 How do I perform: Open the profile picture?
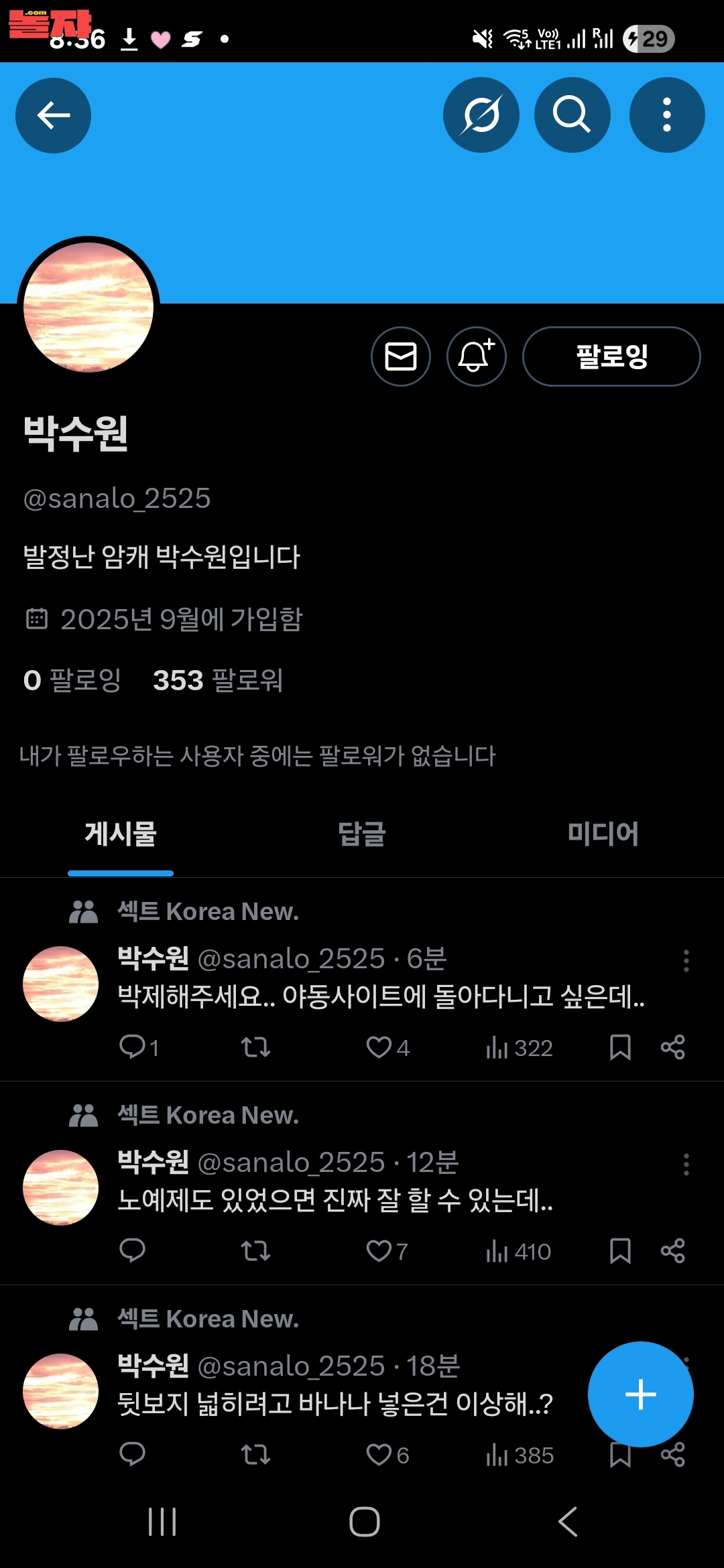(88, 307)
